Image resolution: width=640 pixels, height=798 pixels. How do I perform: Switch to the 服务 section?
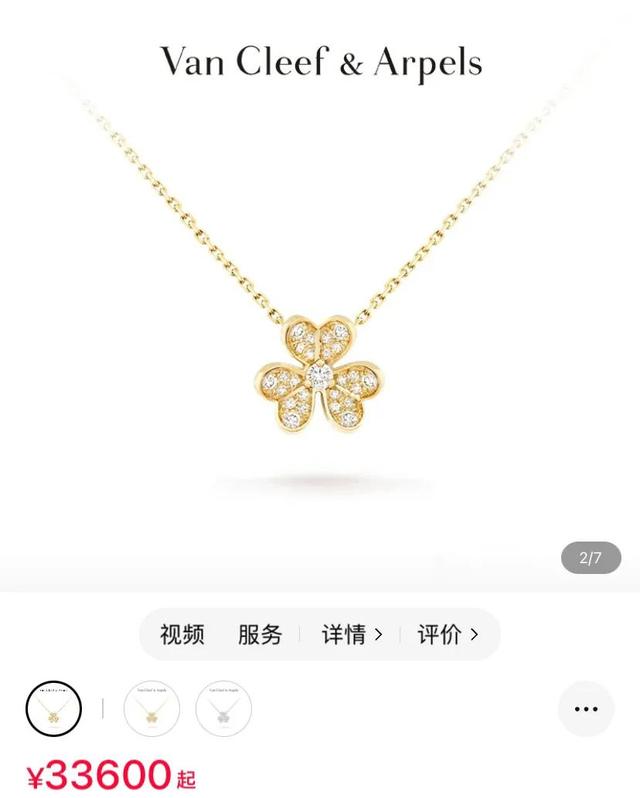pos(260,634)
